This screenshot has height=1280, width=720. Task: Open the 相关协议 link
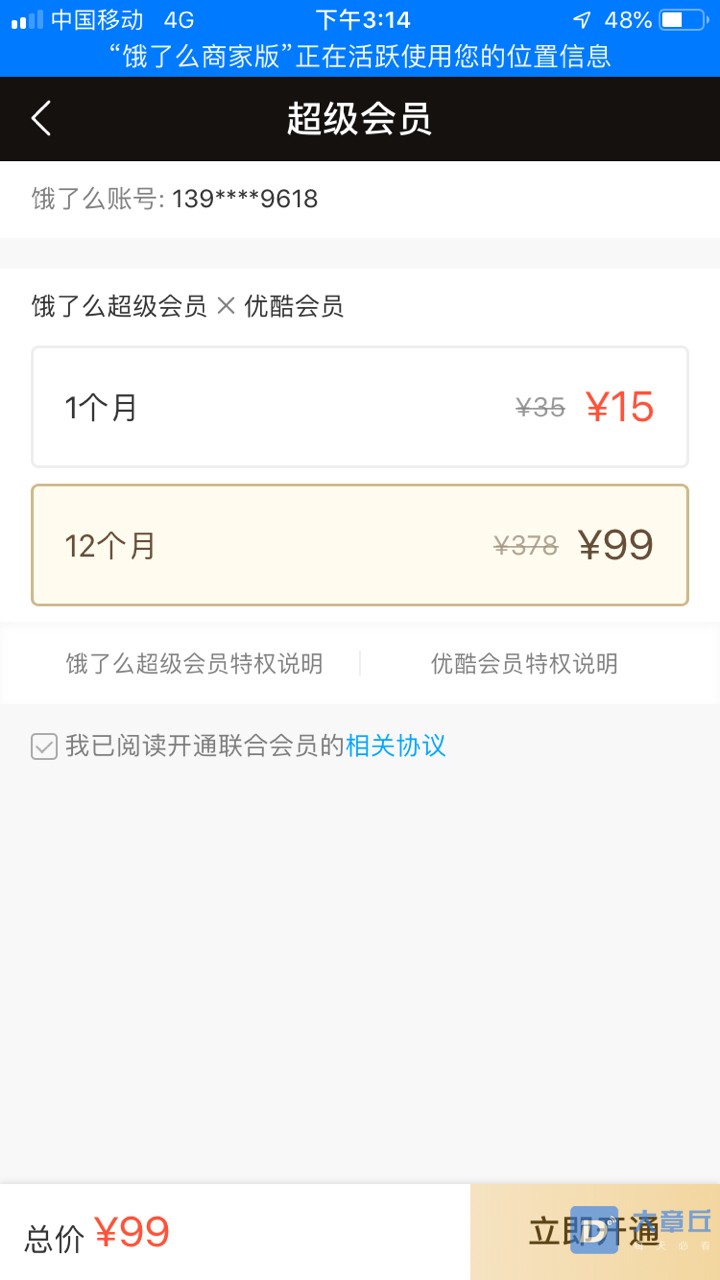coord(395,746)
